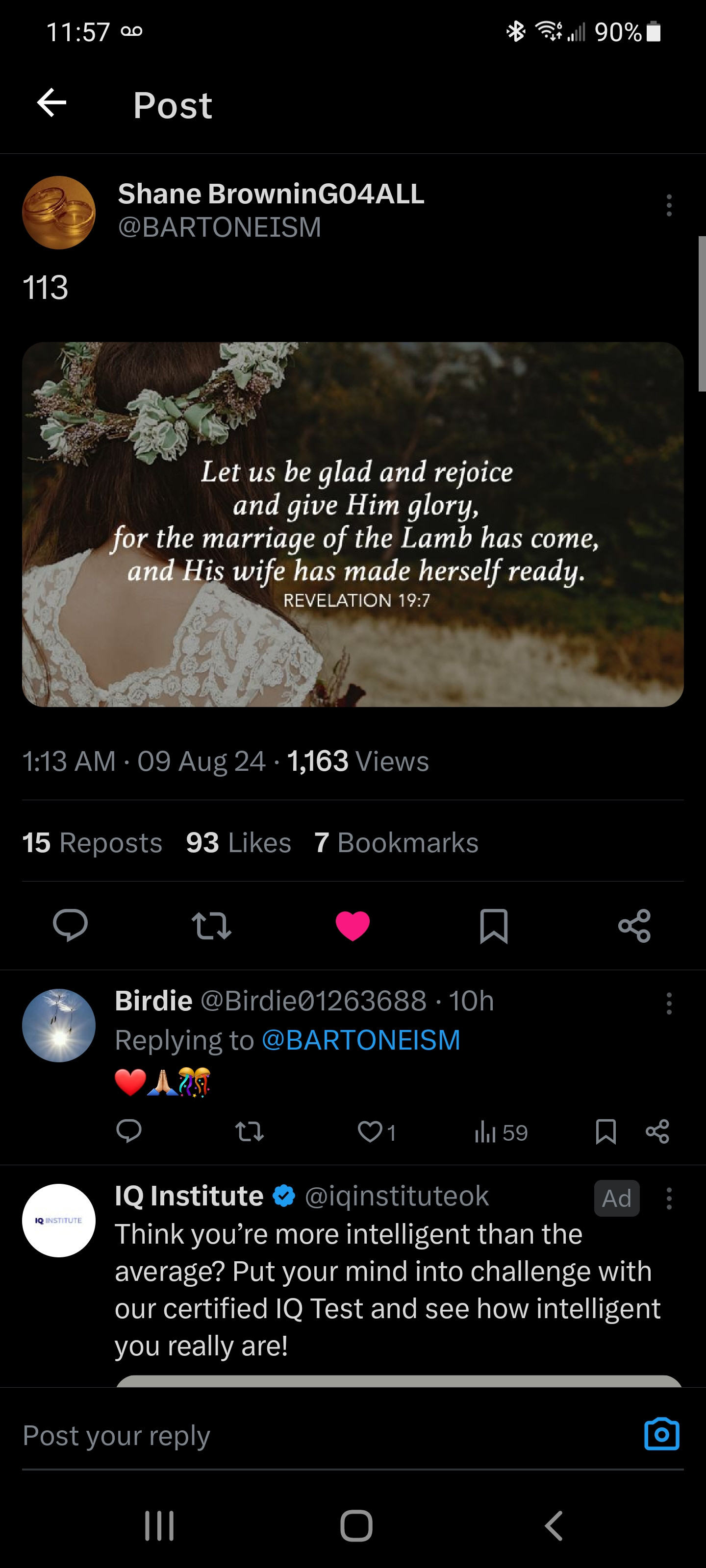Go back using the top-left arrow

[x=52, y=102]
